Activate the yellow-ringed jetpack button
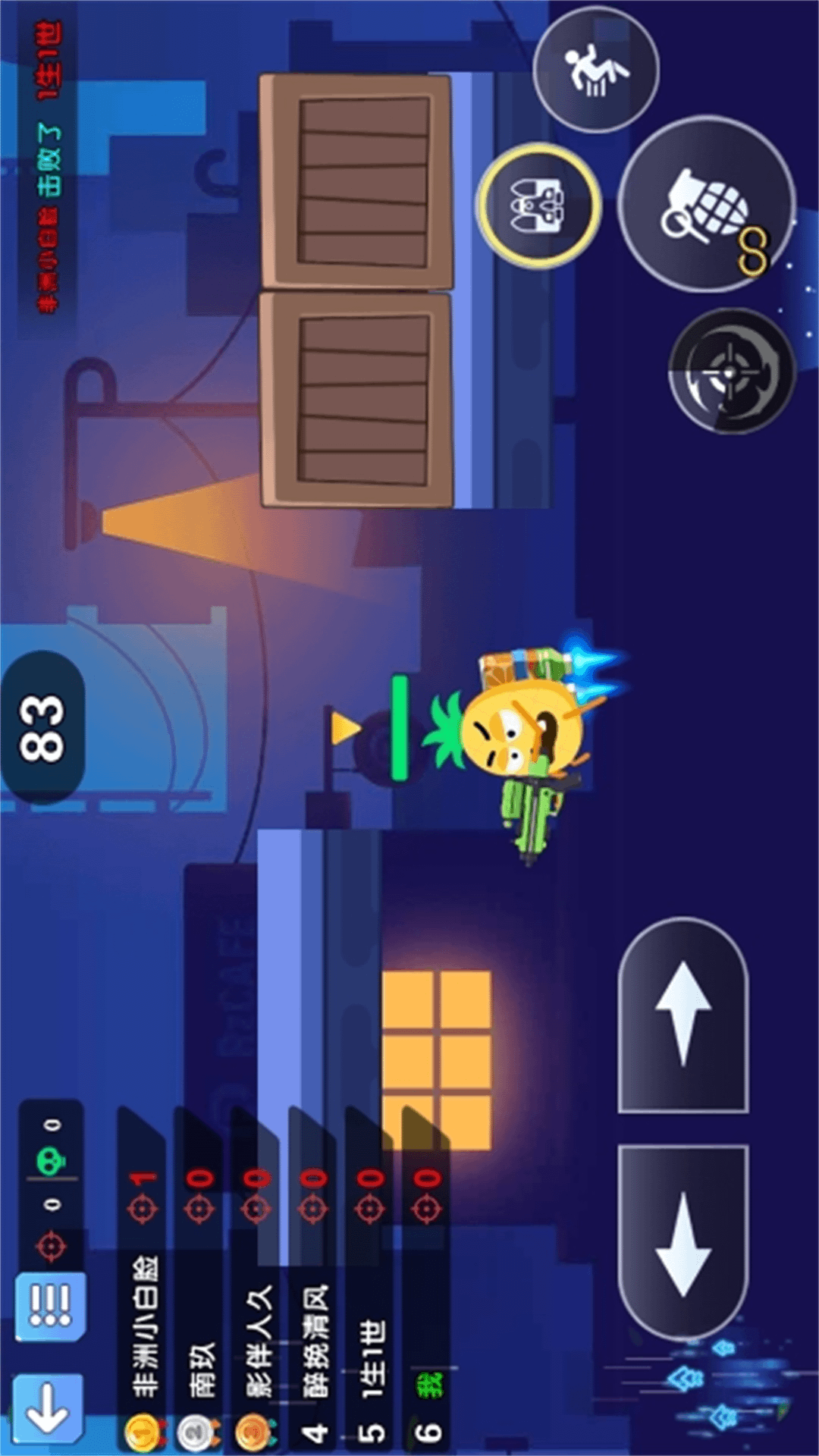Viewport: 819px width, 1456px height. 538,206
